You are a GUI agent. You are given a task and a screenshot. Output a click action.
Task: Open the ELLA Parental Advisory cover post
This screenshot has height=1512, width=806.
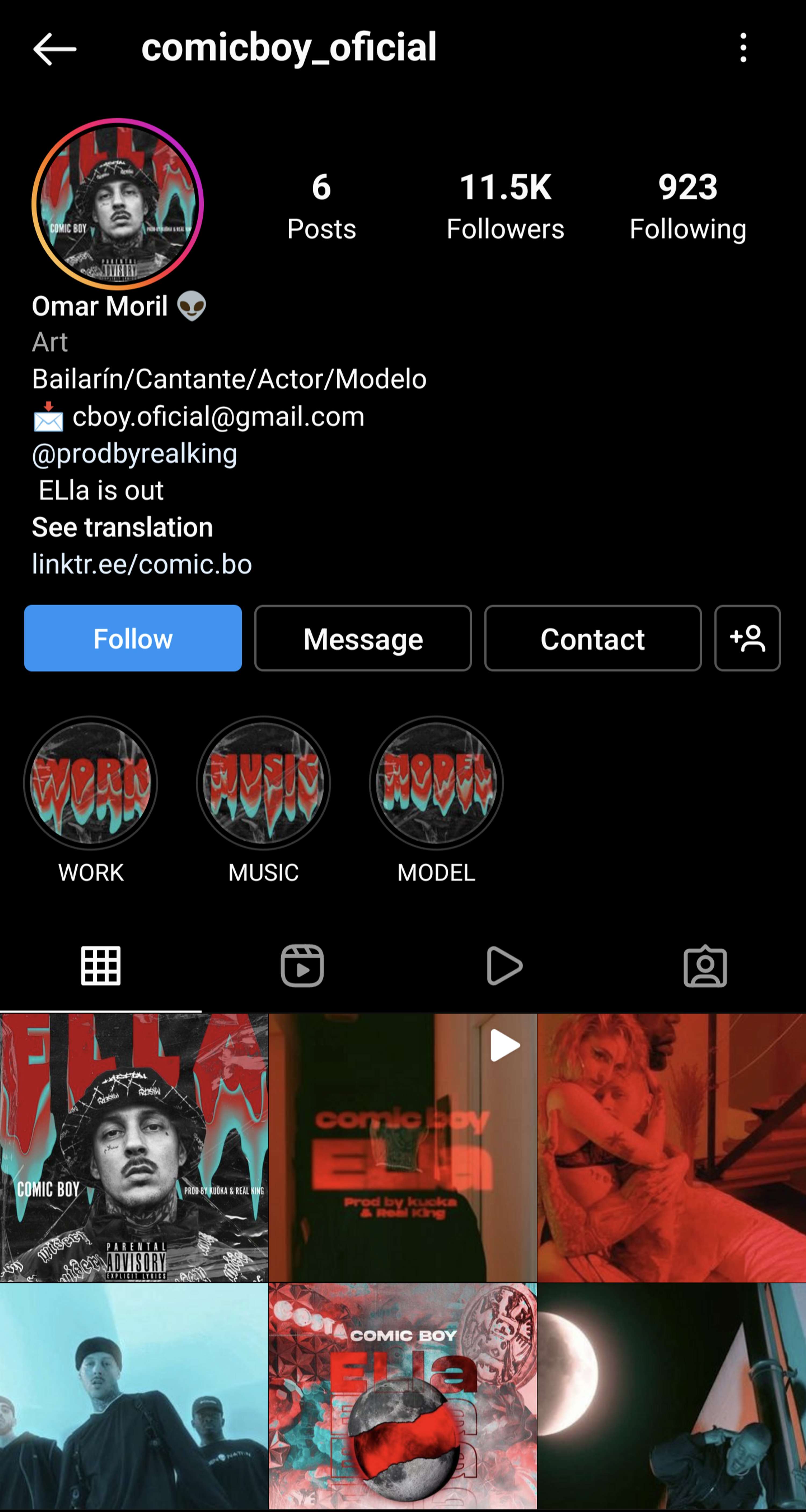(x=134, y=1147)
